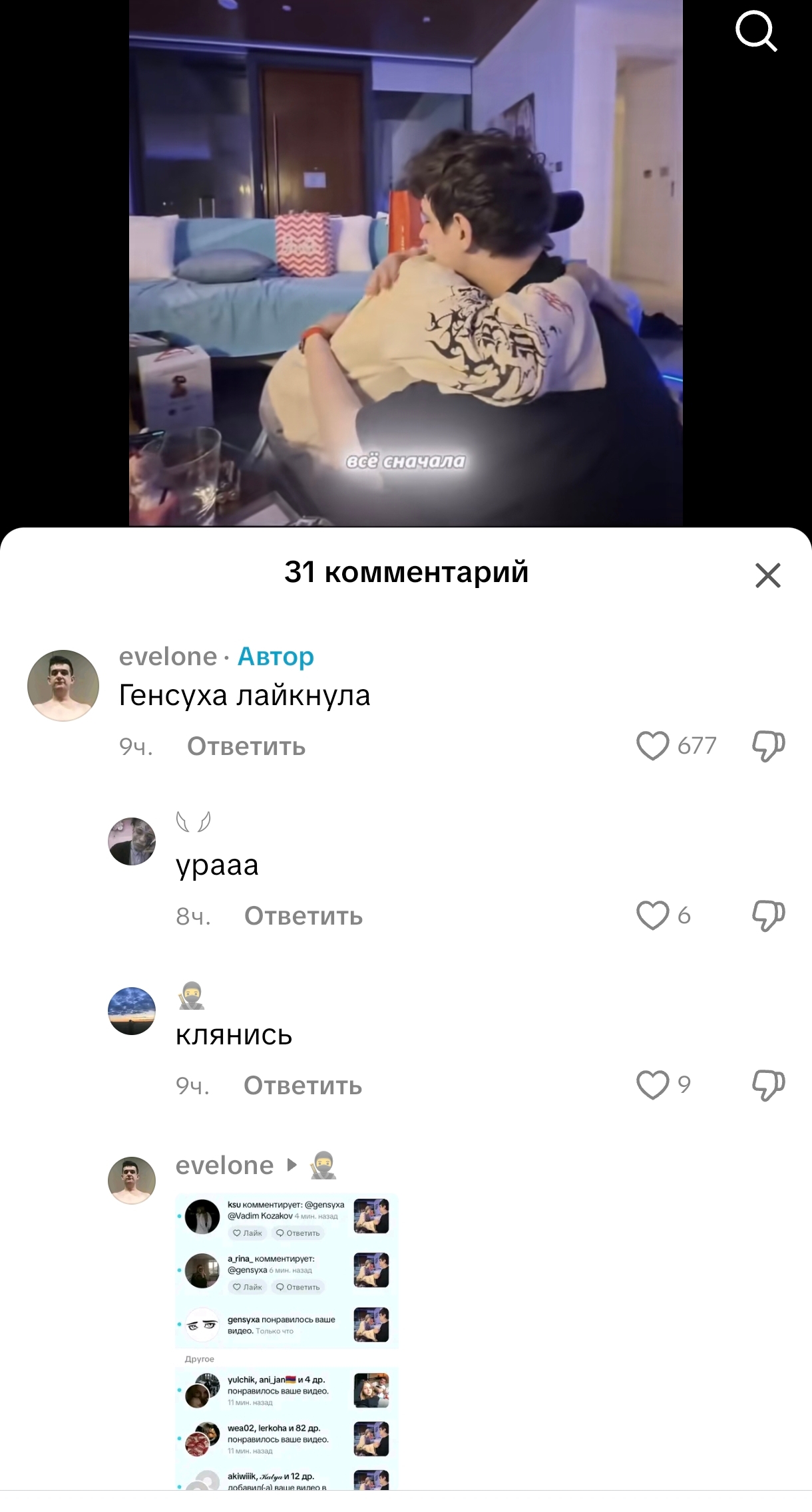This screenshot has height=1512, width=812.
Task: Dislike evelone's comment "Генсуха лайкнула"
Action: click(x=768, y=746)
